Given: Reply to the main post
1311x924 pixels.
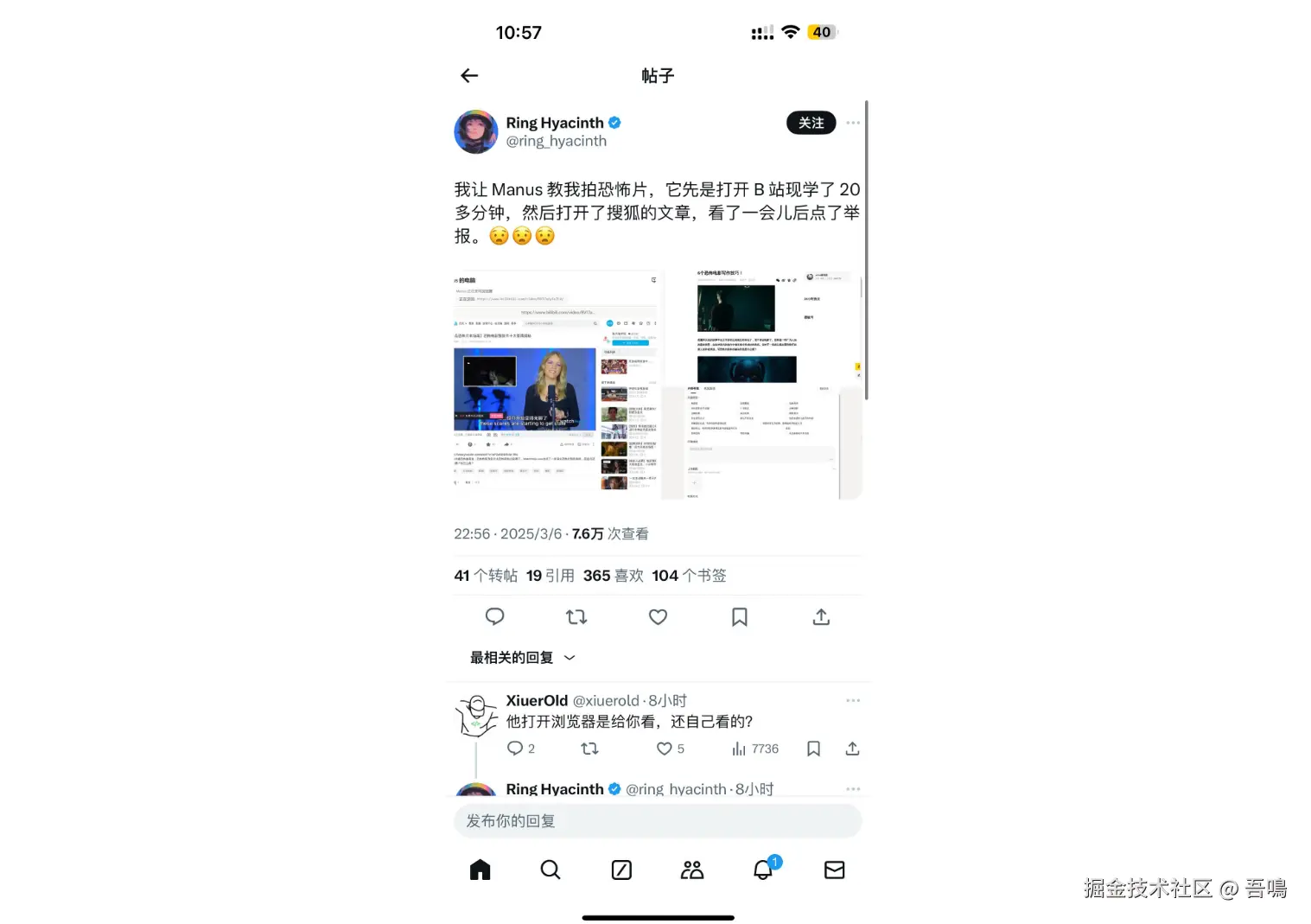Looking at the screenshot, I should tap(494, 616).
